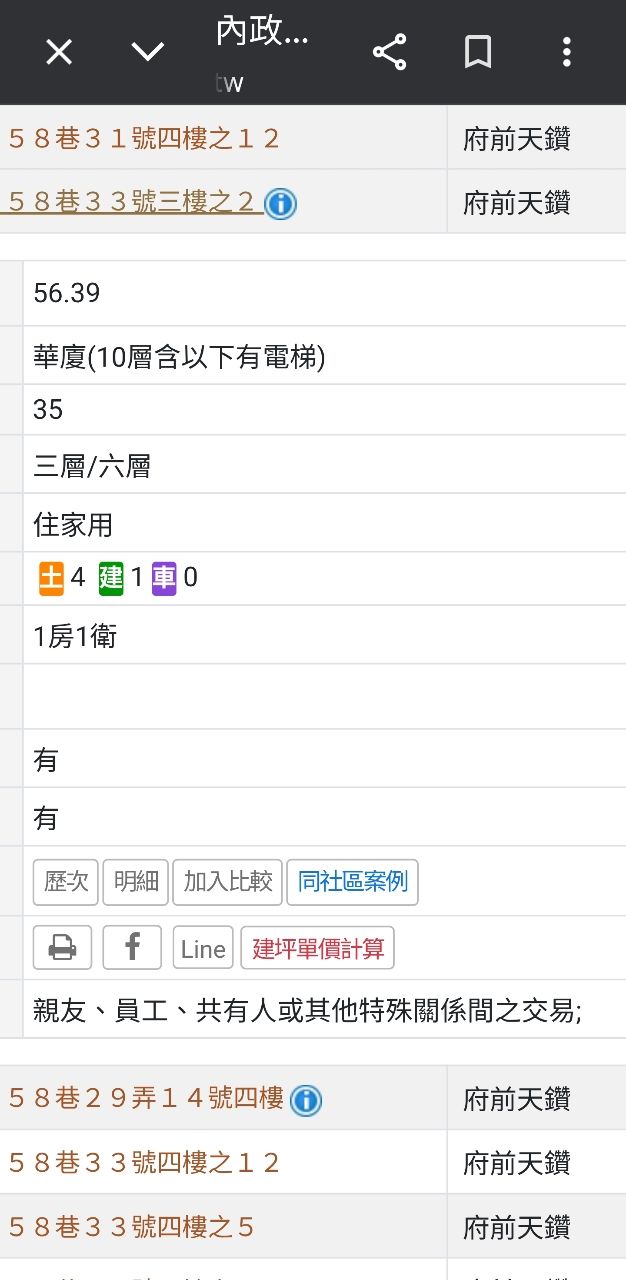Screen dimensions: 626x1280
Task: Close the in-app browser with X
Action: point(59,52)
